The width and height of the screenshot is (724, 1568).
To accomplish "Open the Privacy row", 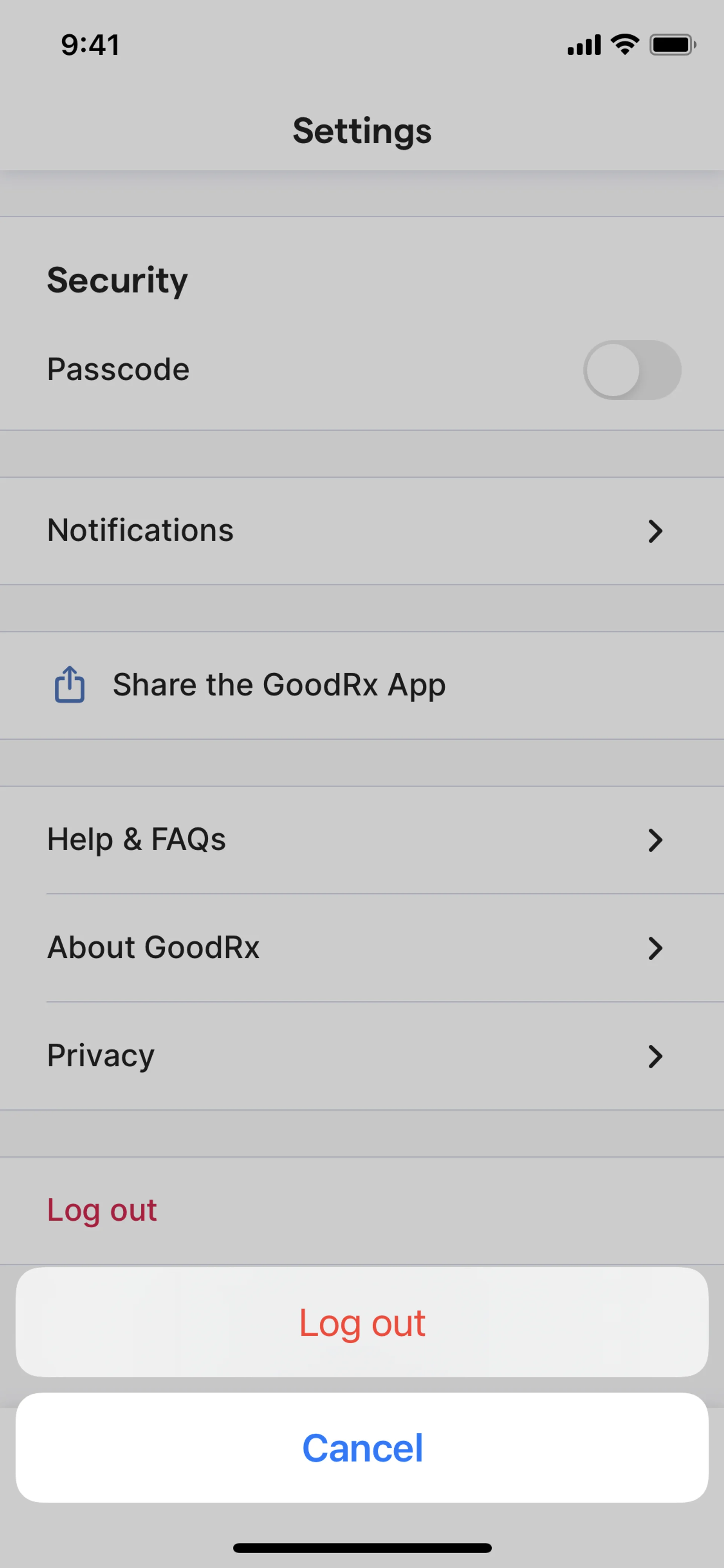I will [x=362, y=1055].
